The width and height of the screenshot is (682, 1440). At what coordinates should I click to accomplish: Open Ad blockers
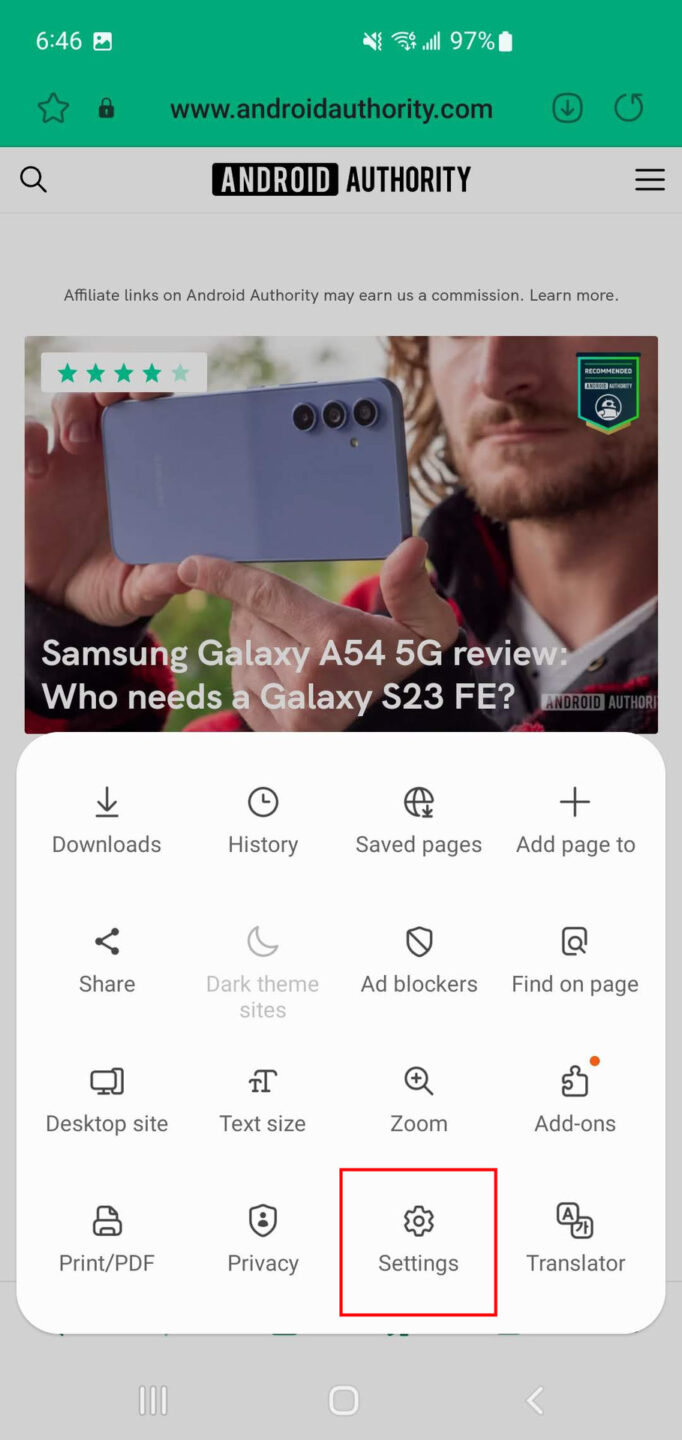coord(418,960)
